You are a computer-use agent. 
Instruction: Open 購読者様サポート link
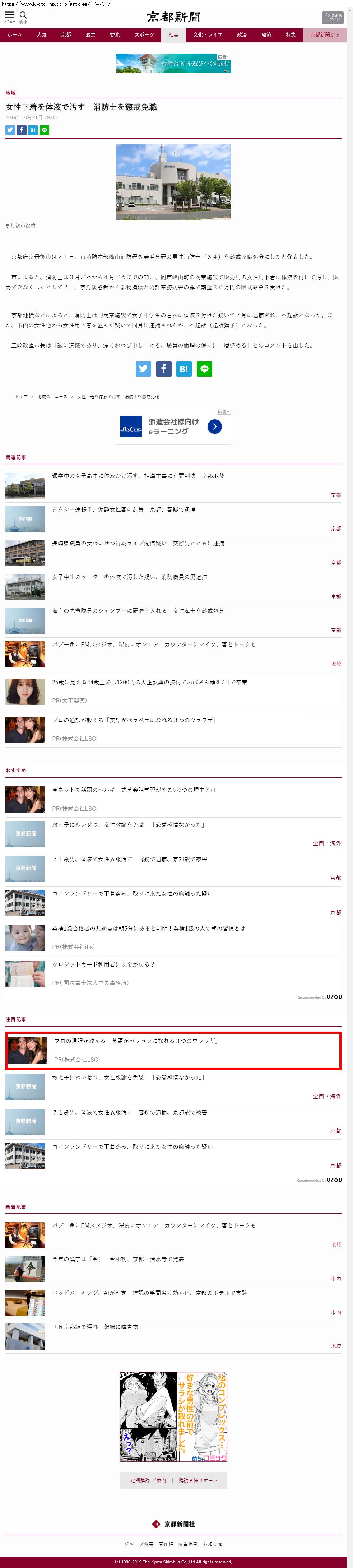[x=197, y=1480]
